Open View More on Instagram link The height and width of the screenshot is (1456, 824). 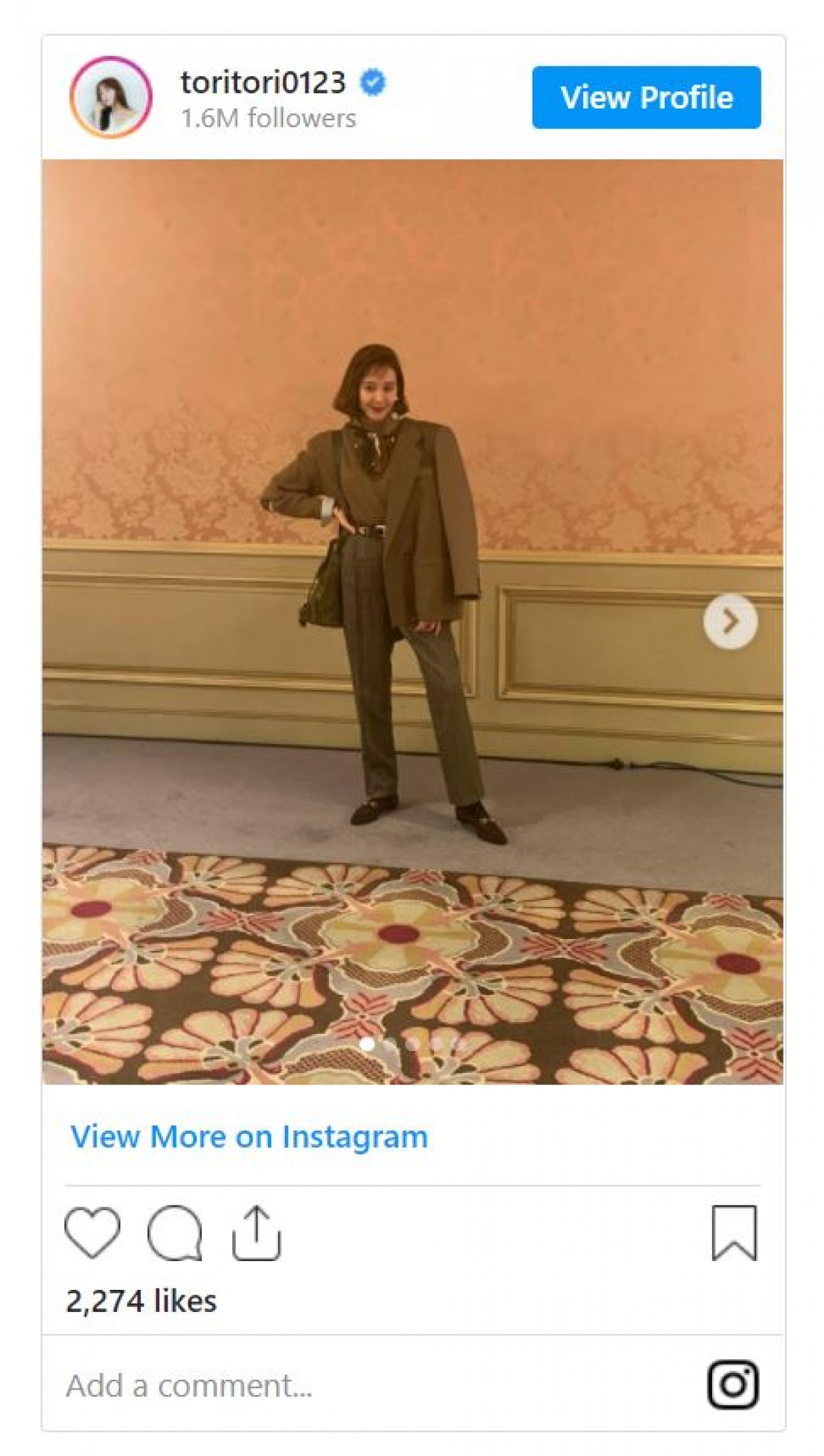coord(249,1136)
